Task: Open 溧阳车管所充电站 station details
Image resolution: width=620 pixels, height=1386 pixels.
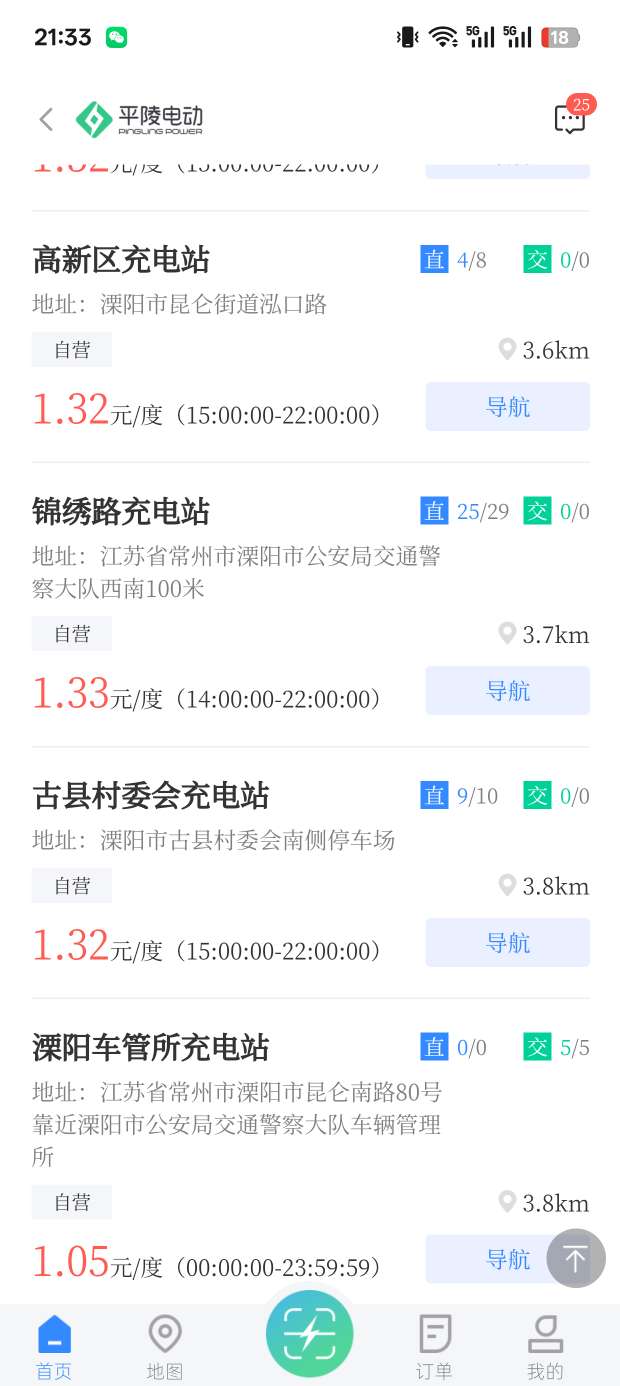Action: point(151,1048)
